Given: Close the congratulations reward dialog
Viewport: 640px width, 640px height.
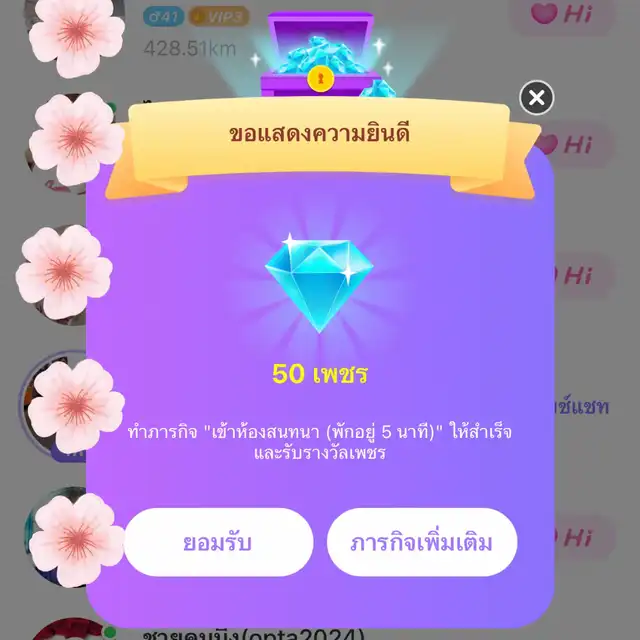Looking at the screenshot, I should coord(536,98).
